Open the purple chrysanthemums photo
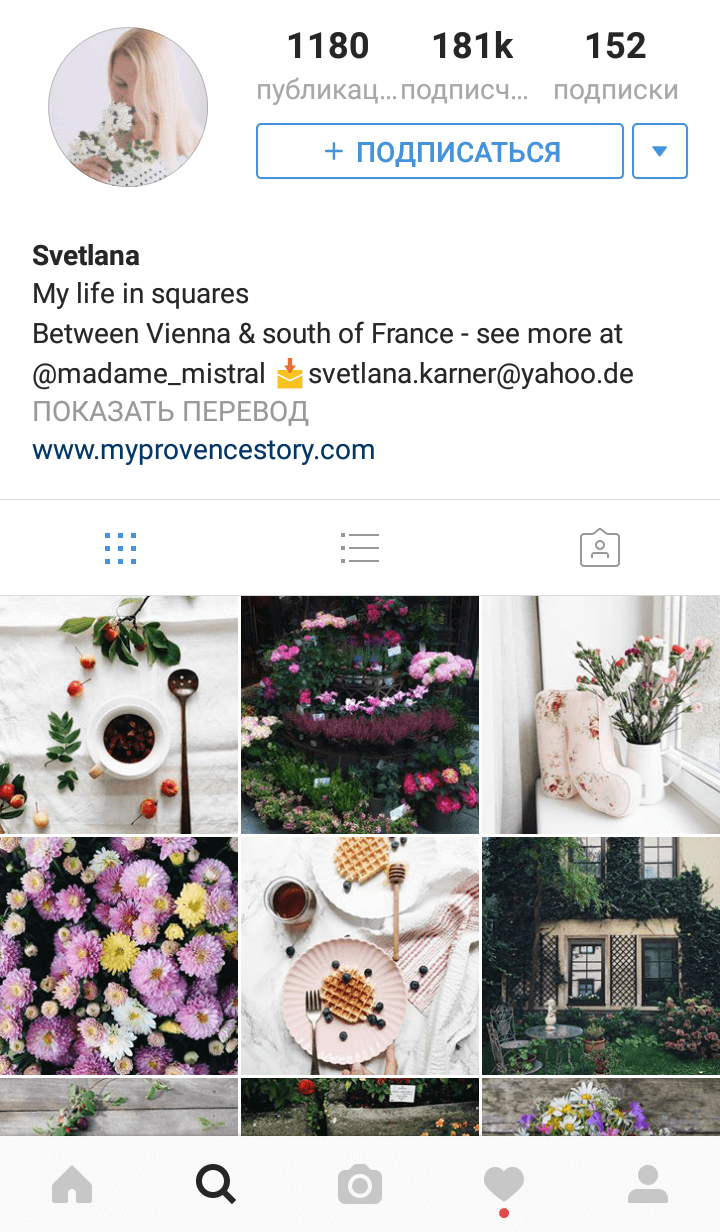Screen dimensions: 720x1232 click(x=119, y=956)
